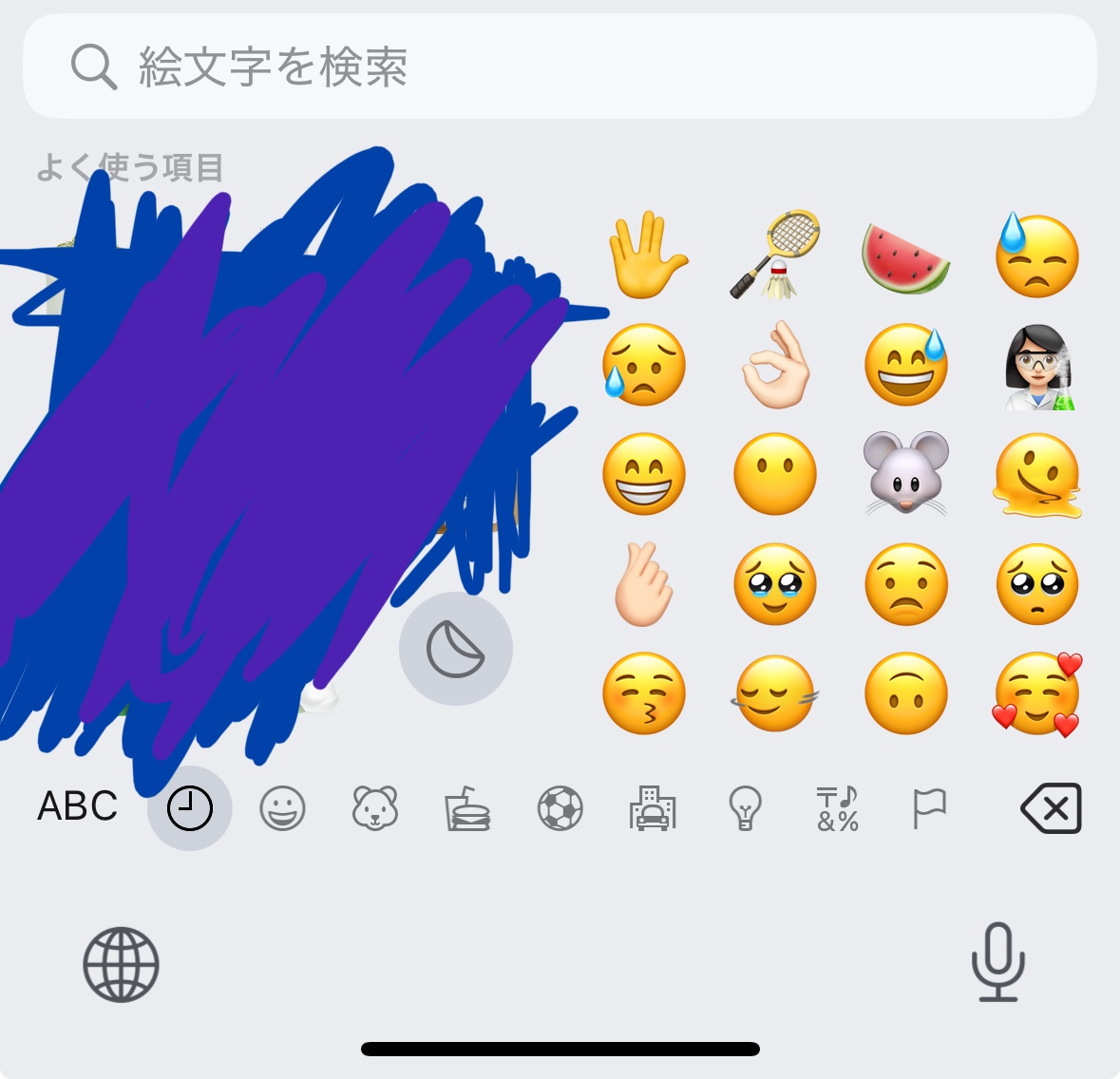Start dictation with the microphone
Image resolution: width=1120 pixels, height=1079 pixels.
[x=997, y=961]
